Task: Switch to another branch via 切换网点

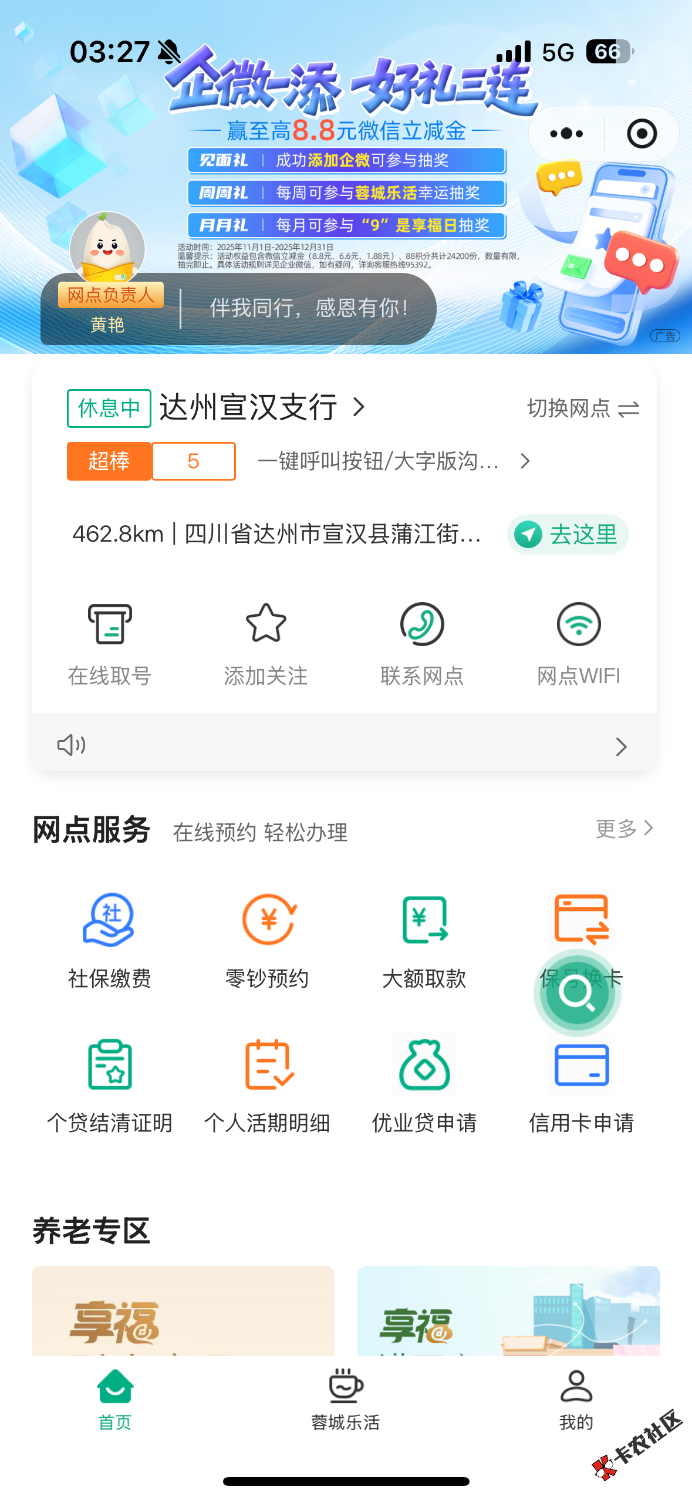Action: 583,408
